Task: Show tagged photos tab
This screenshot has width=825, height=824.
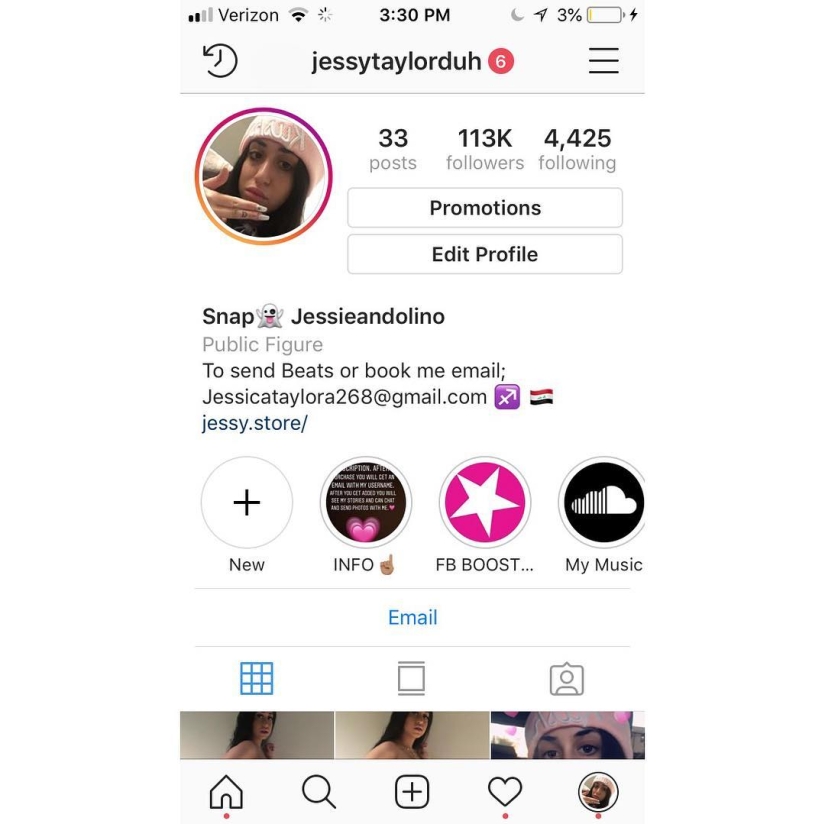Action: pos(566,679)
